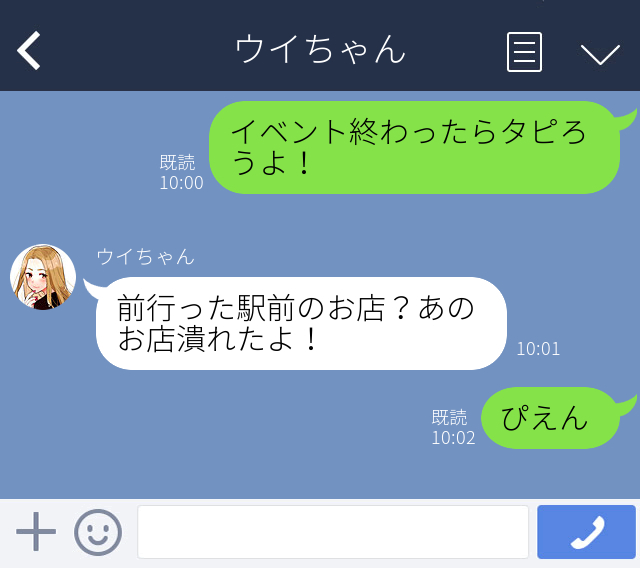
Task: Expand the chat options chevron
Action: click(x=600, y=53)
